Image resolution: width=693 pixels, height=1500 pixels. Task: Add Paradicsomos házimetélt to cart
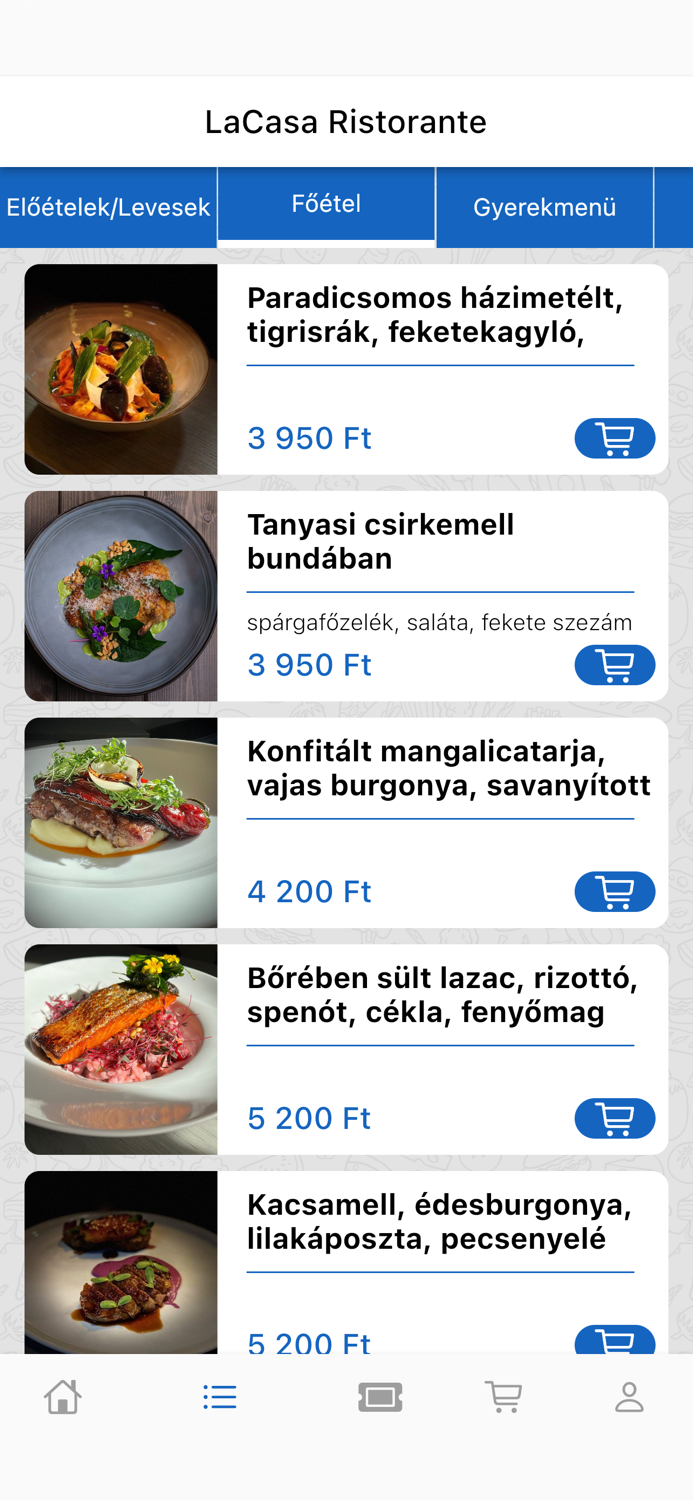point(614,438)
